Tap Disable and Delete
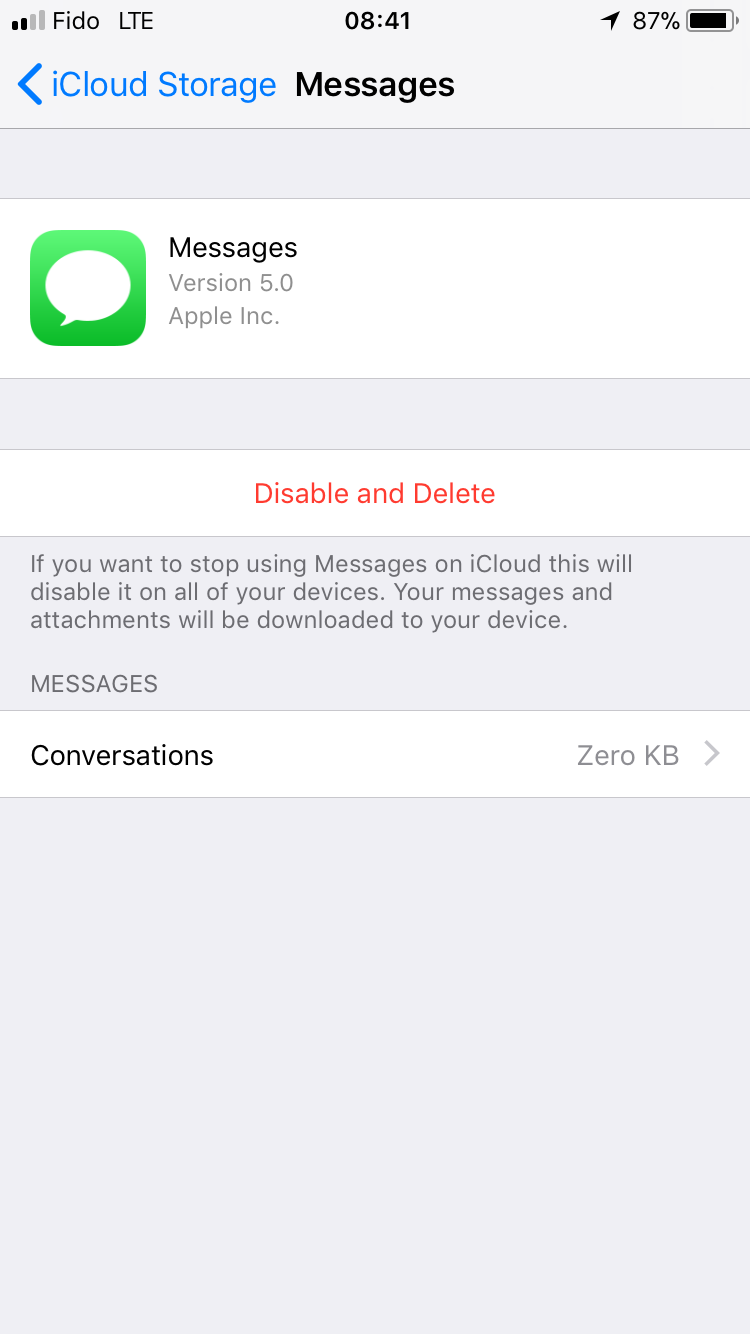 tap(375, 493)
